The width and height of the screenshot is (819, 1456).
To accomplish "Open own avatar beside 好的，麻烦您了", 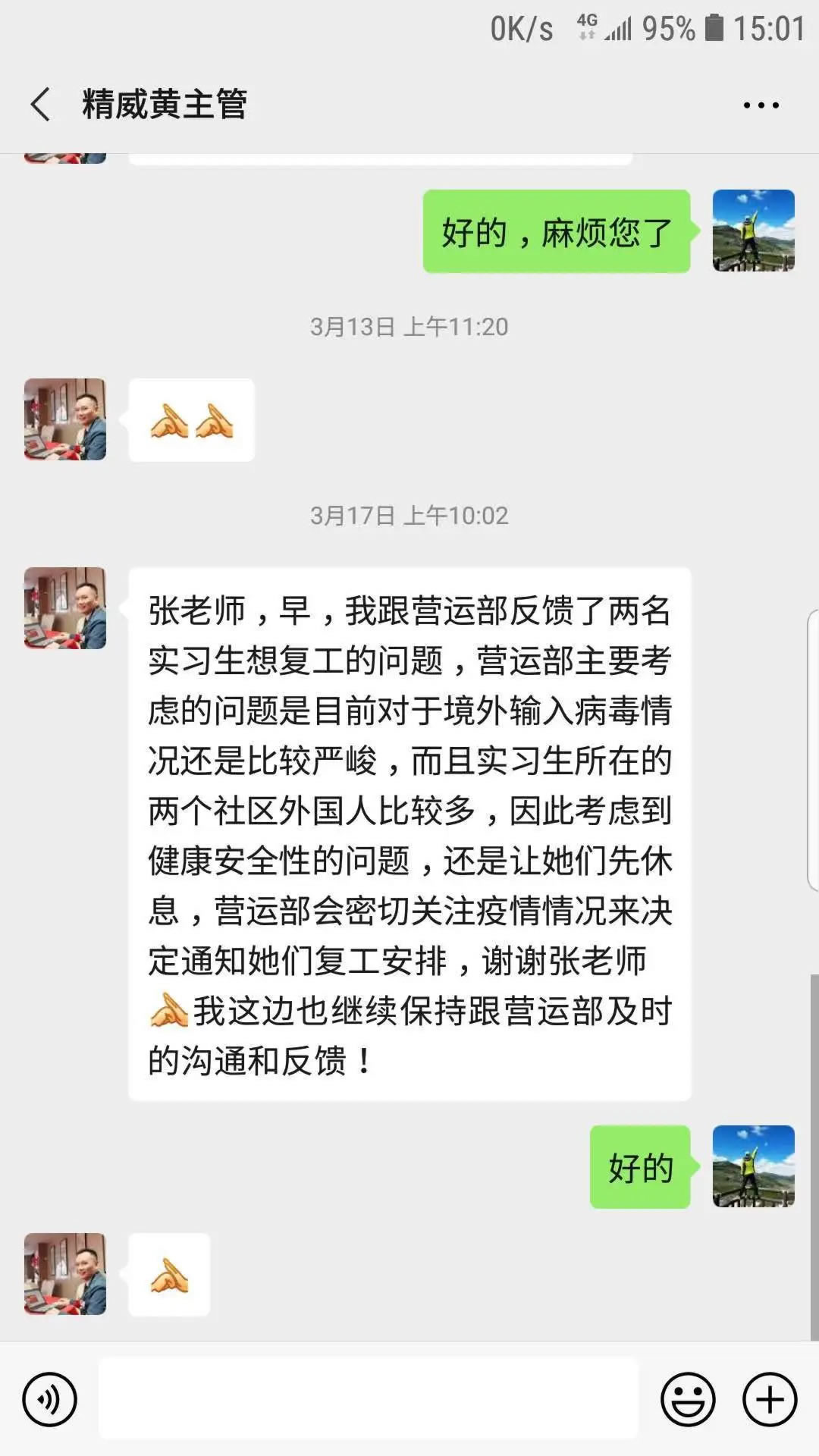I will 753,231.
